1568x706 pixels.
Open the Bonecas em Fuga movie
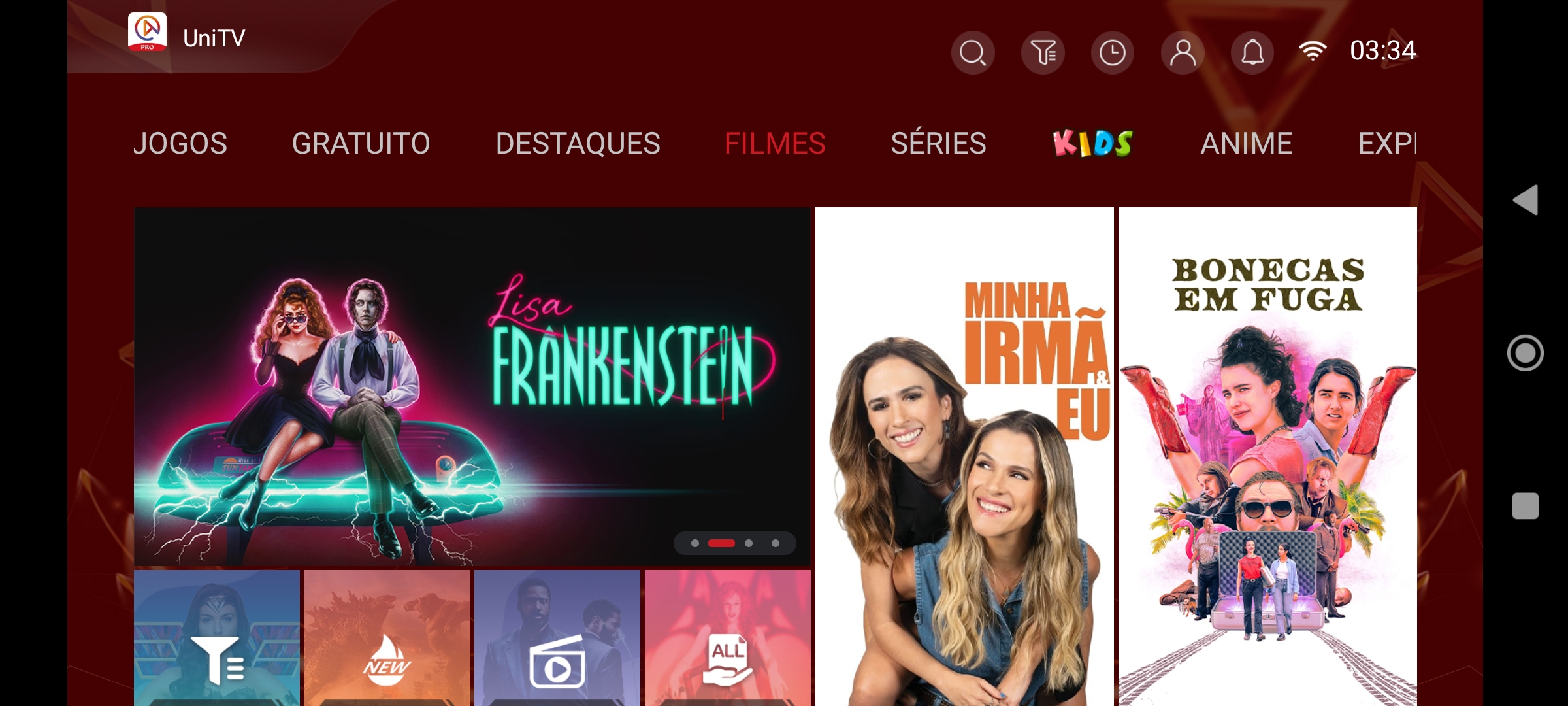(x=1267, y=456)
